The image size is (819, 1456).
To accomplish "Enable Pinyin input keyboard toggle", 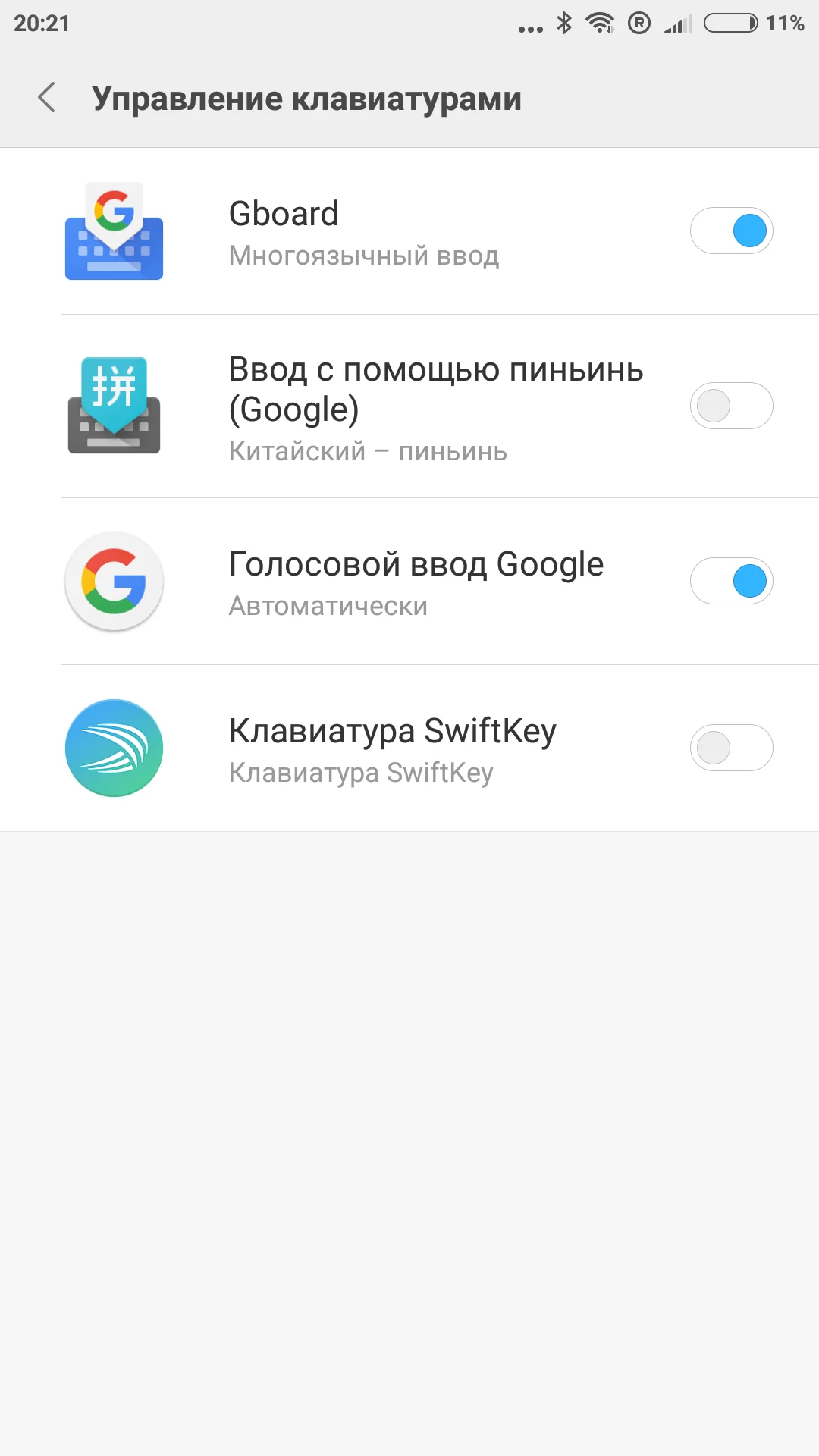I will tap(731, 406).
